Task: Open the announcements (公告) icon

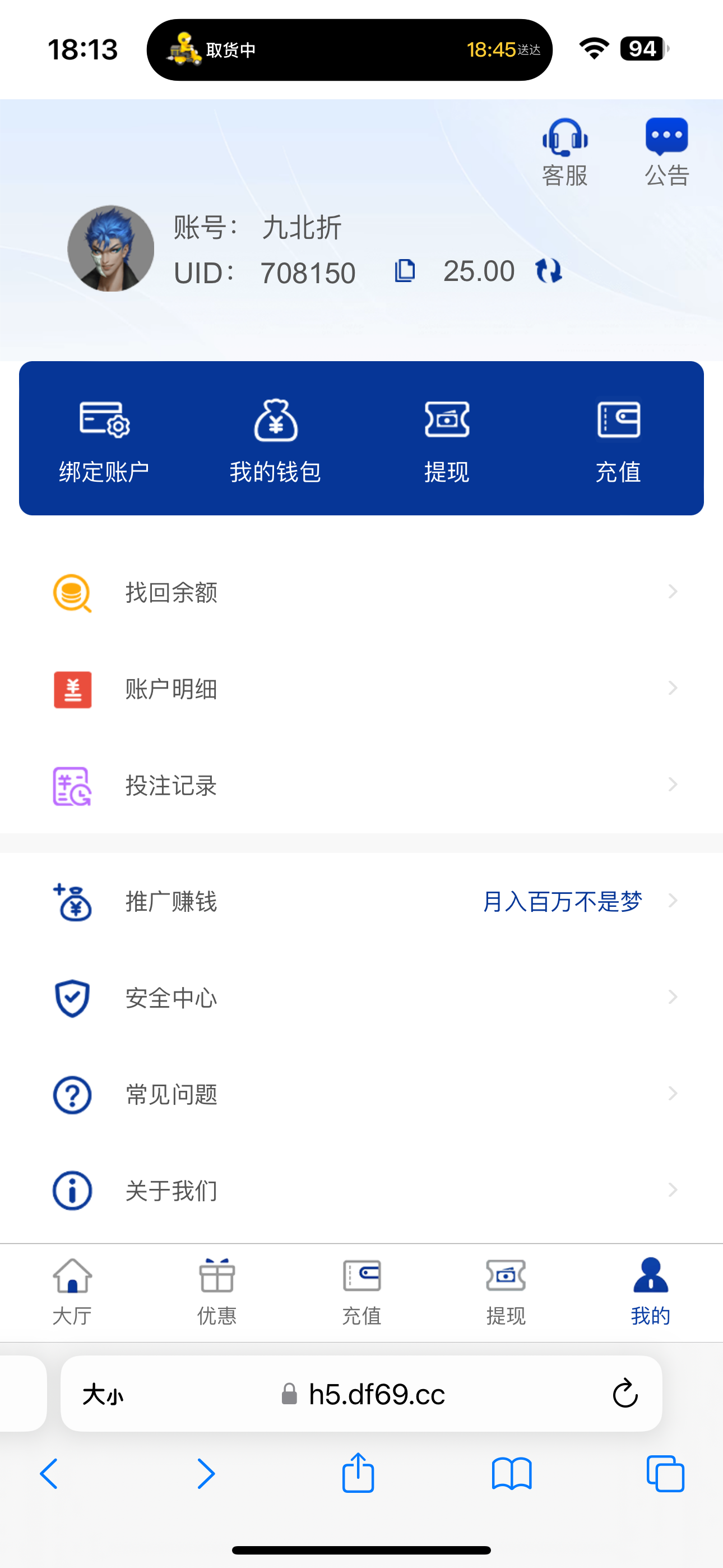Action: 666,152
